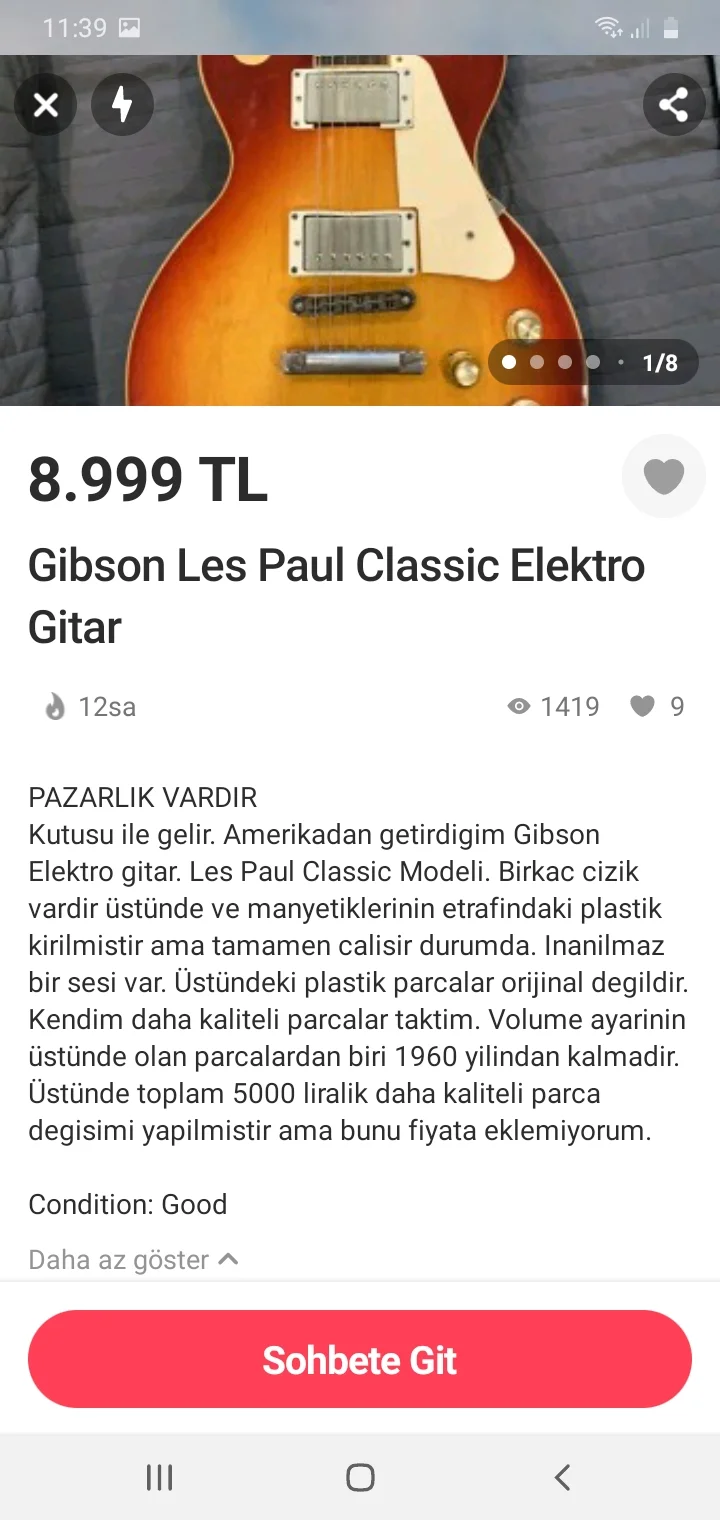Open the recent apps overview
720x1520 pixels.
[159, 1477]
